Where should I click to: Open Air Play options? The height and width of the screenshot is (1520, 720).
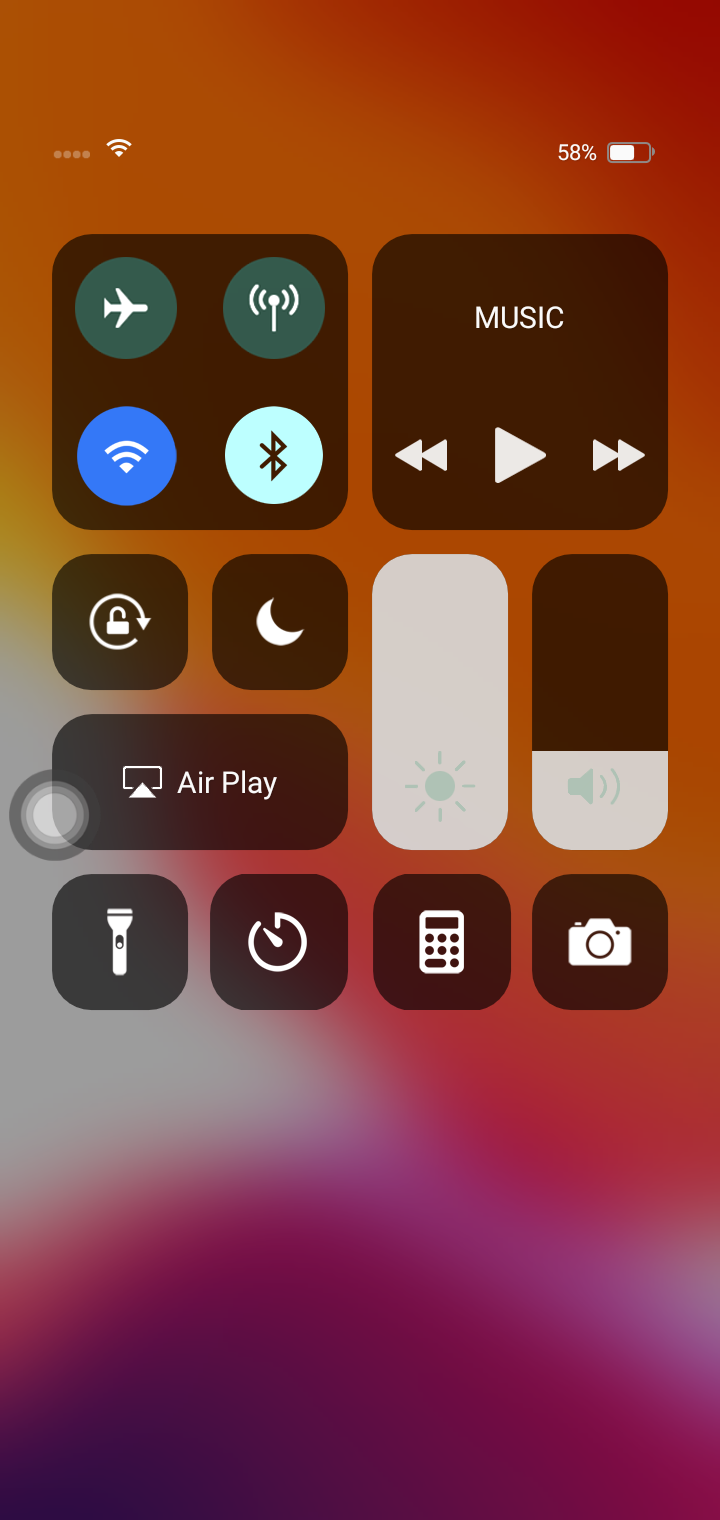point(200,782)
